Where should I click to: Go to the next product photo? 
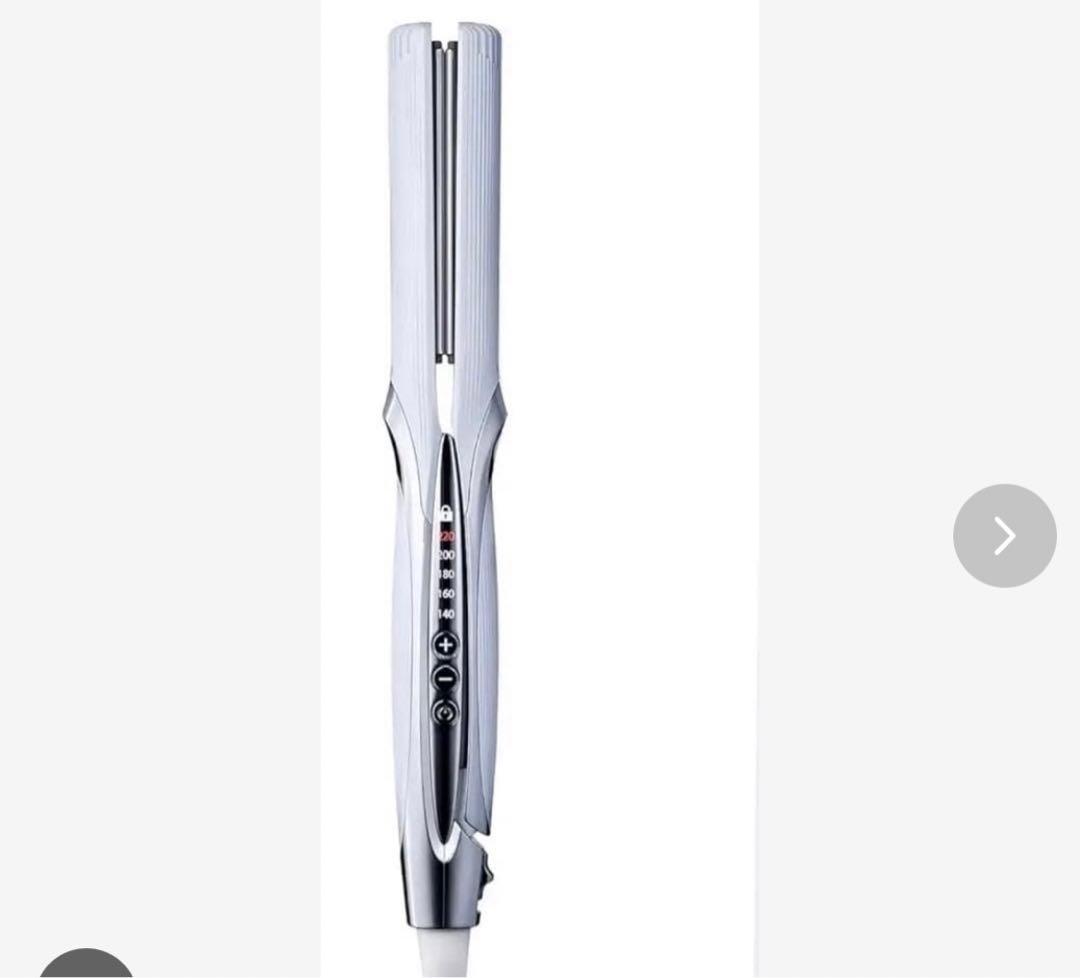1004,536
